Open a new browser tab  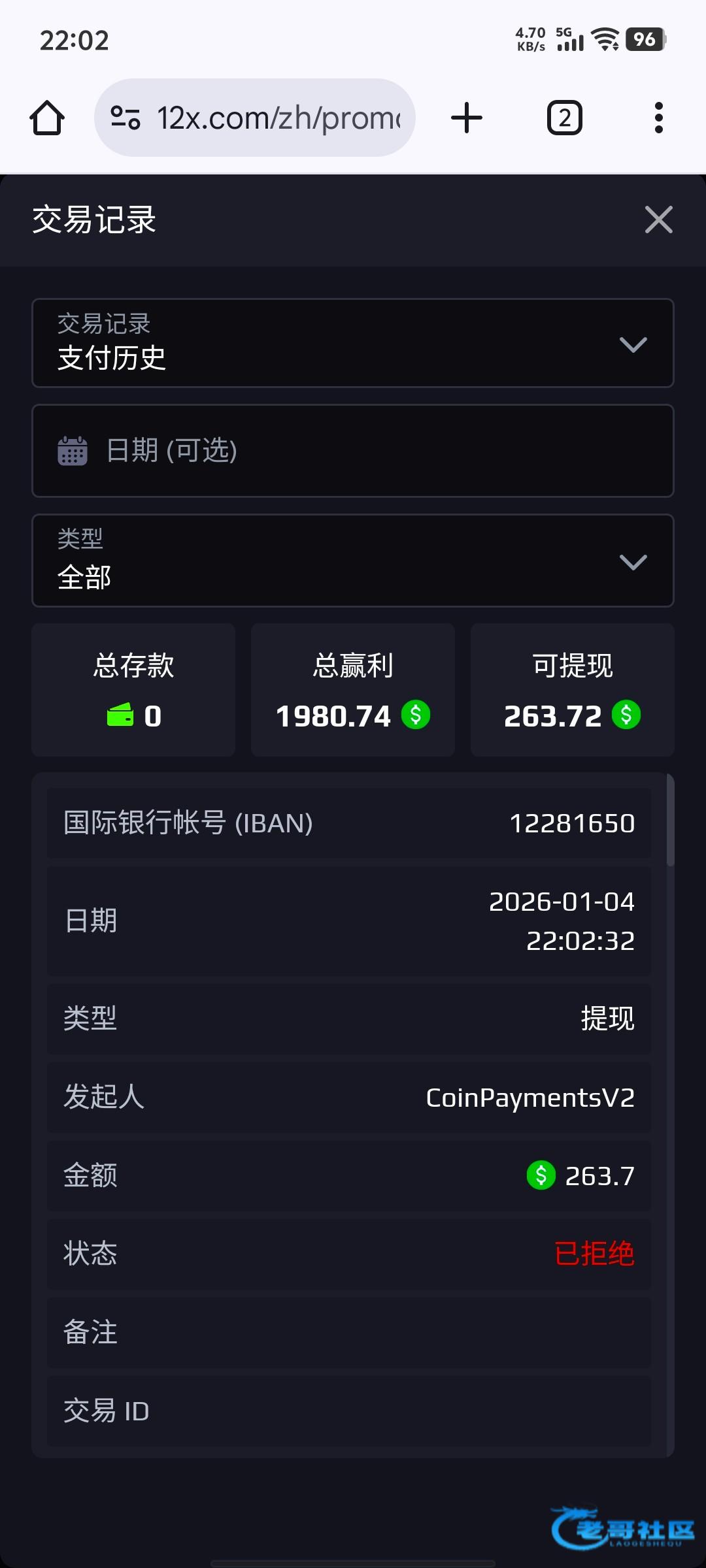click(467, 118)
